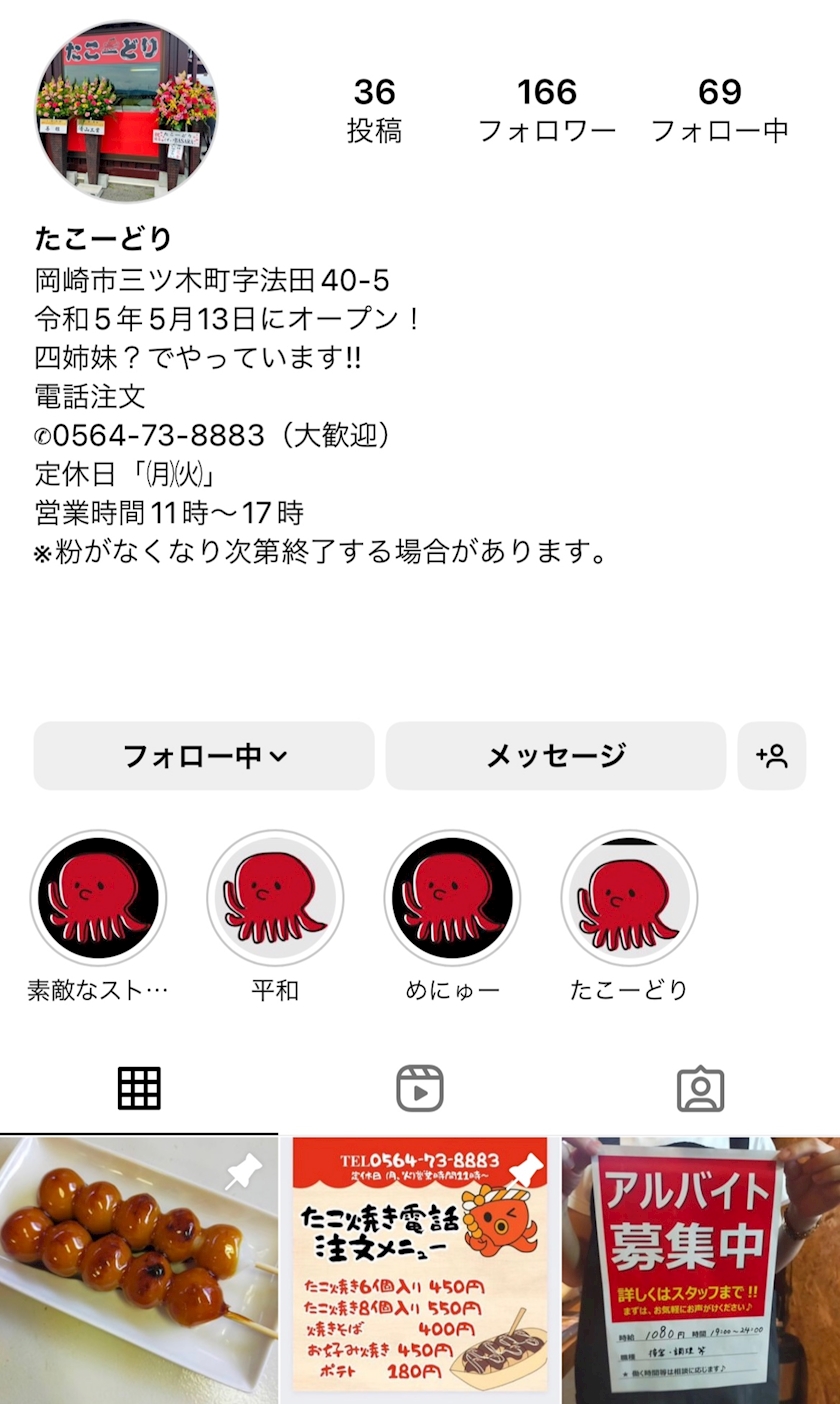840x1404 pixels.
Task: Open the たこーどり profile picture
Action: tap(125, 110)
